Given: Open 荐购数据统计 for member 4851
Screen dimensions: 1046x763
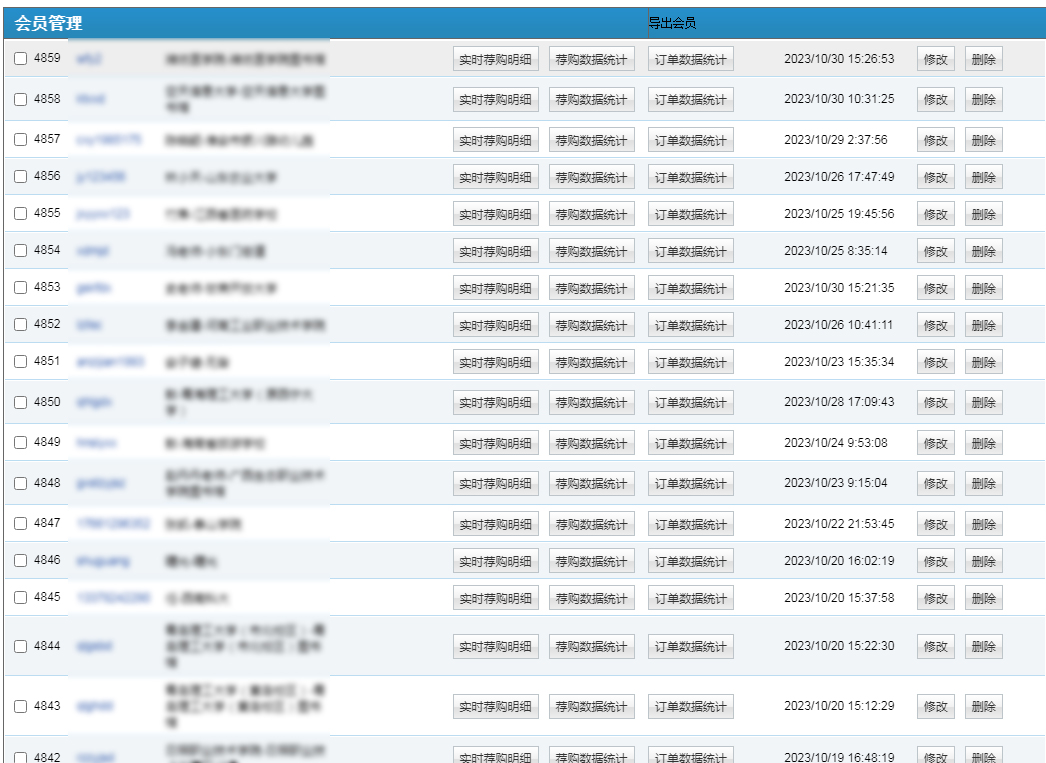Looking at the screenshot, I should point(591,362).
